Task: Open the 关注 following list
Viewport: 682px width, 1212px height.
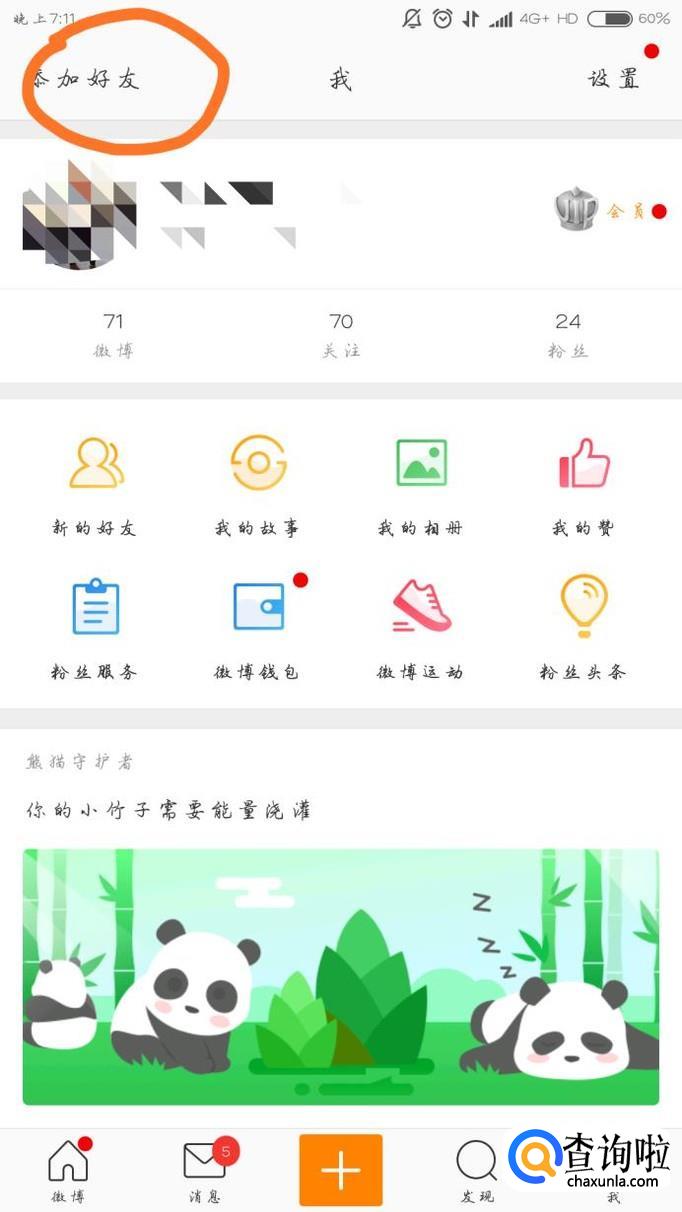Action: [341, 334]
